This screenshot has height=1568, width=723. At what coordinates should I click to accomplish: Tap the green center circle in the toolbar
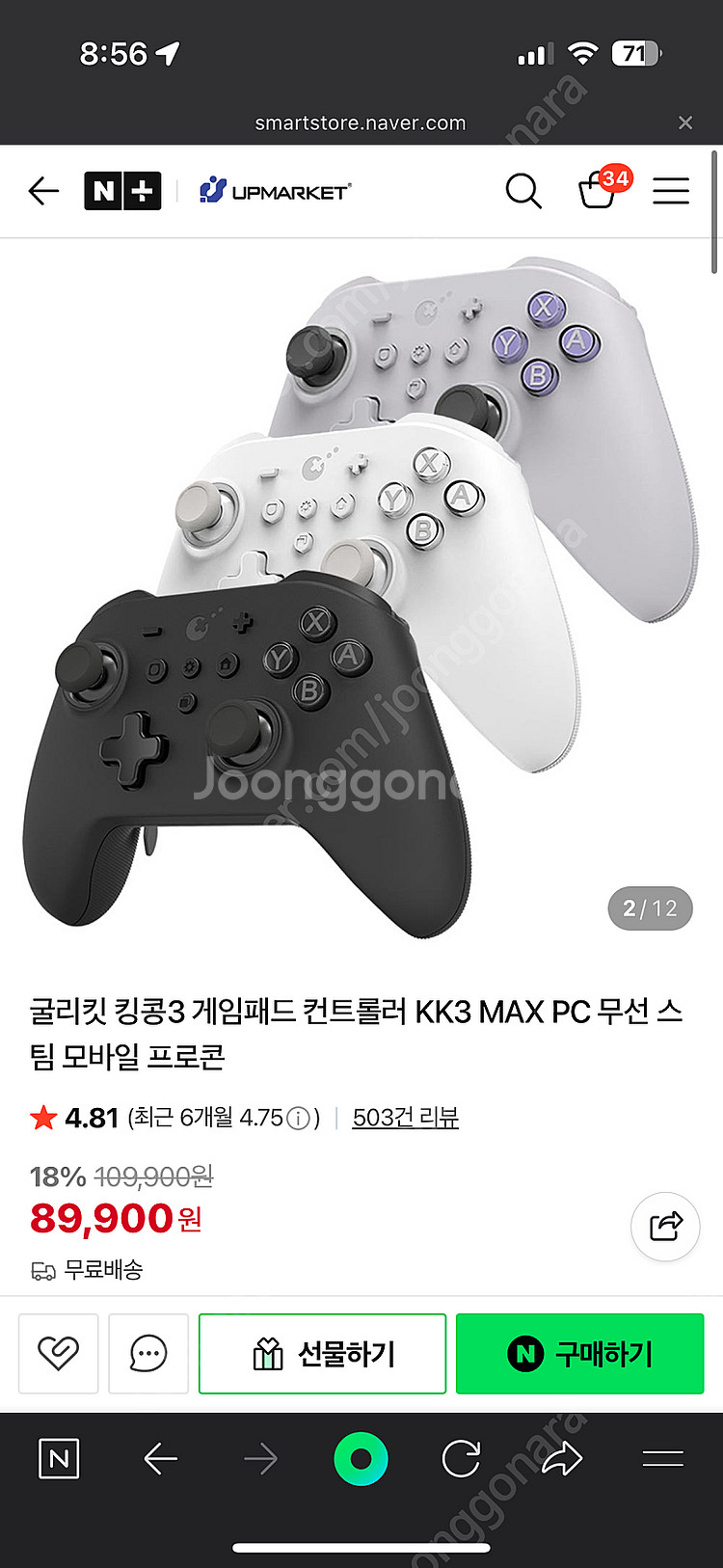tap(361, 1459)
